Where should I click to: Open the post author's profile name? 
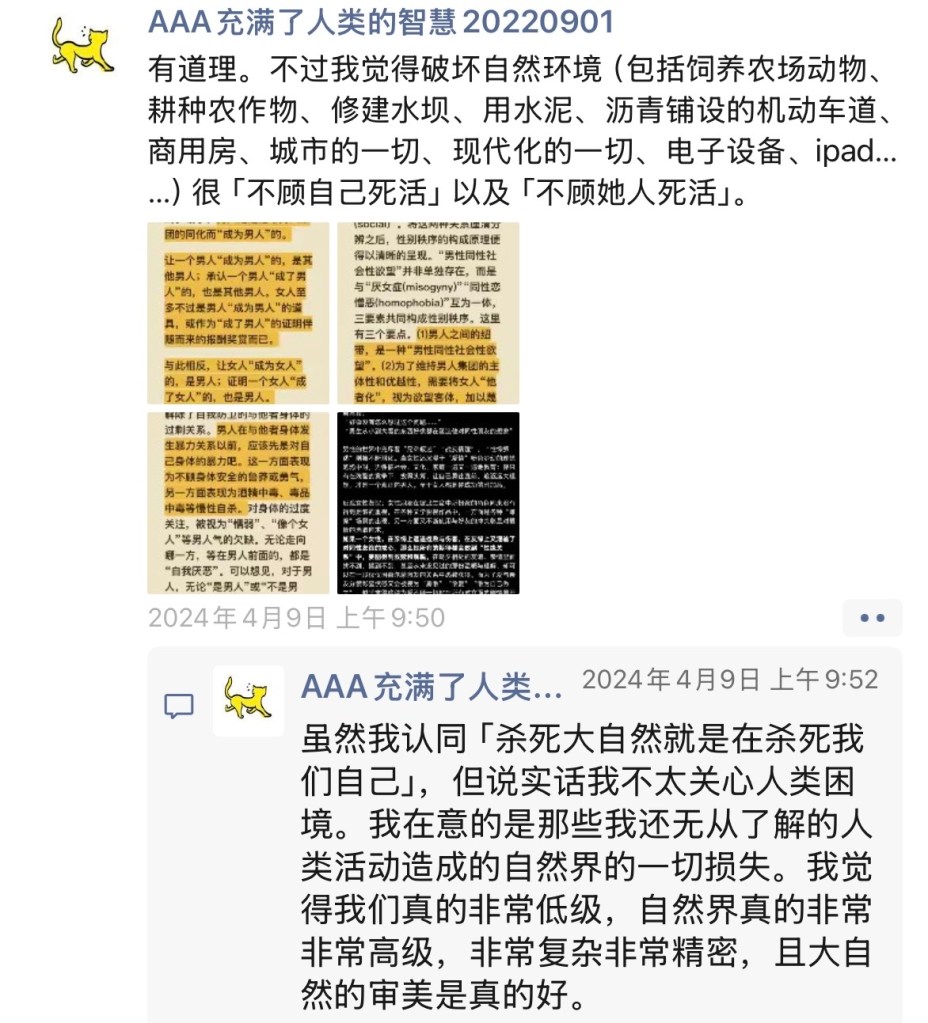click(381, 20)
